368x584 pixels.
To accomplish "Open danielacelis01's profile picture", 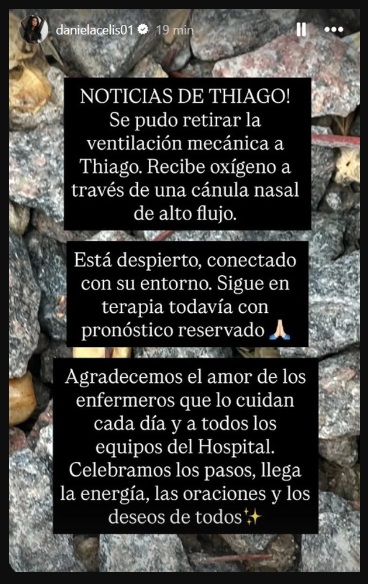I will click(33, 29).
